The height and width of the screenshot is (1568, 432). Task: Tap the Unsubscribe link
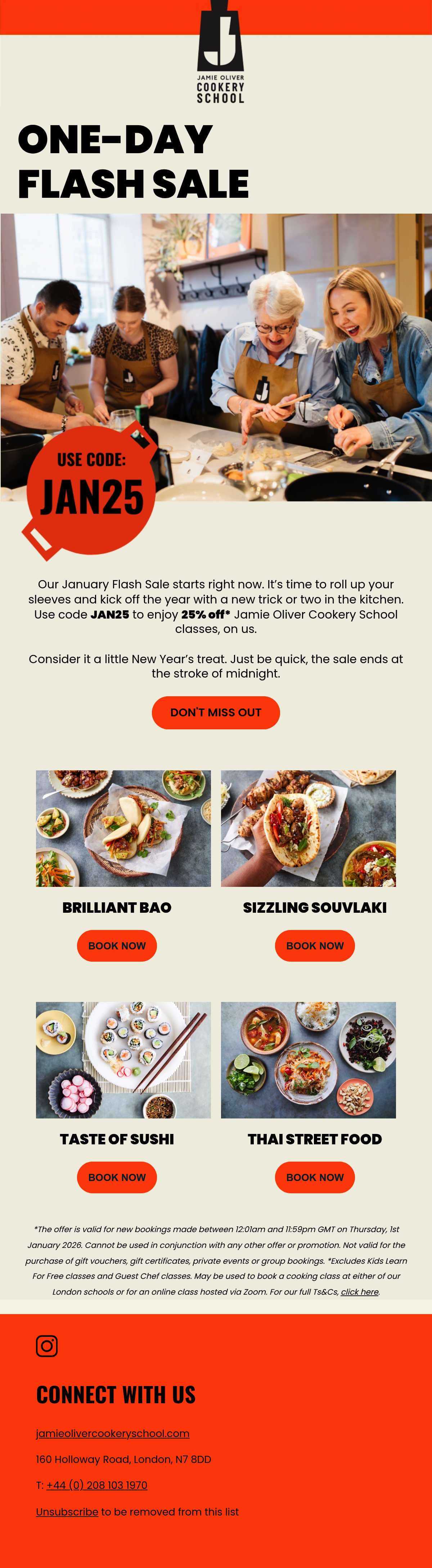pos(67,1512)
